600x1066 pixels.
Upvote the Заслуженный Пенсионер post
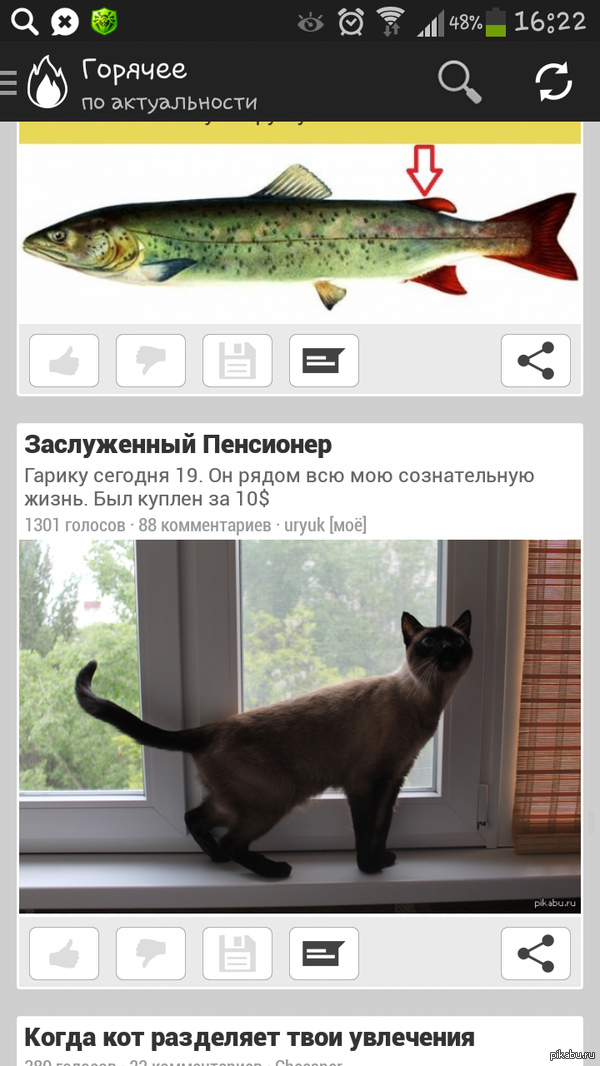click(64, 953)
